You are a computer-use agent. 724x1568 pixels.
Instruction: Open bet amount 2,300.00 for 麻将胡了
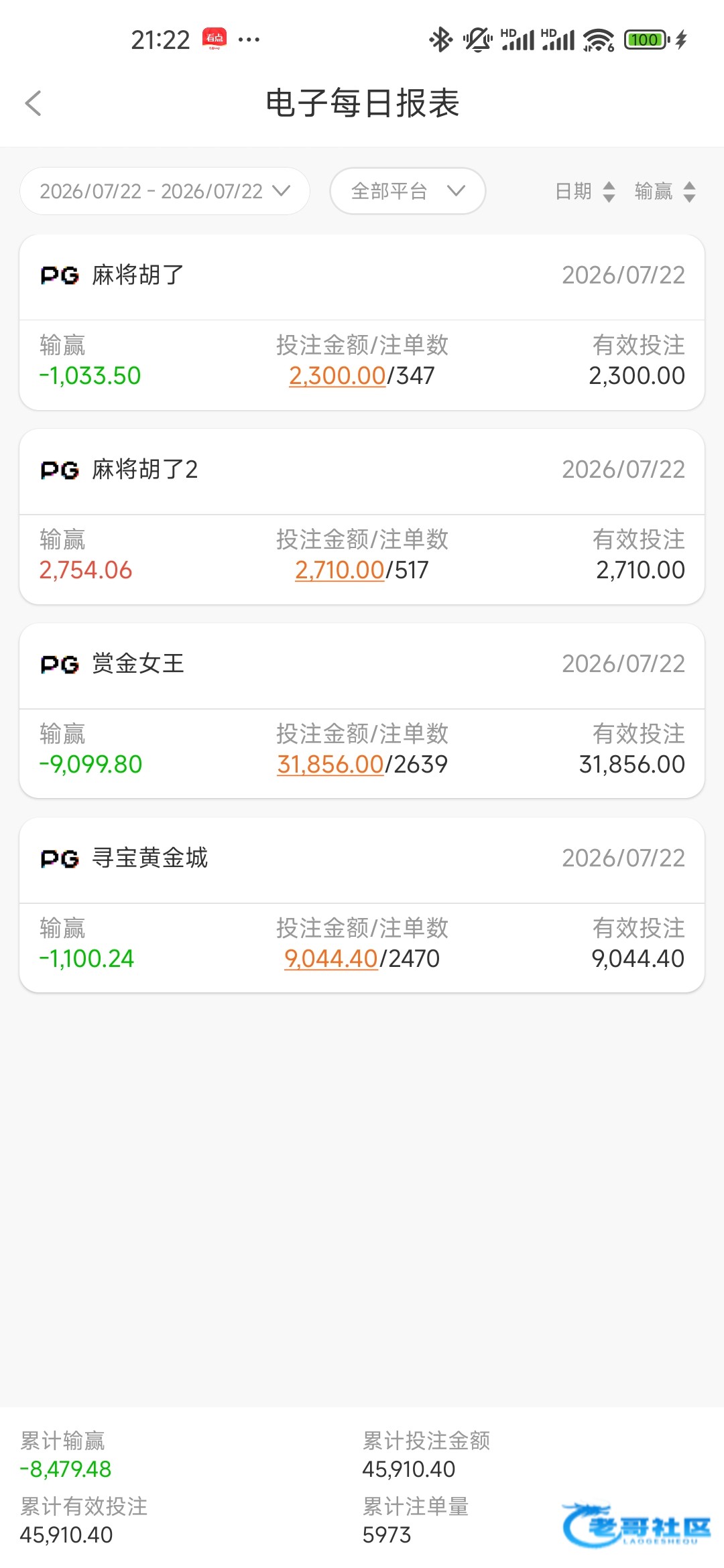click(x=337, y=375)
